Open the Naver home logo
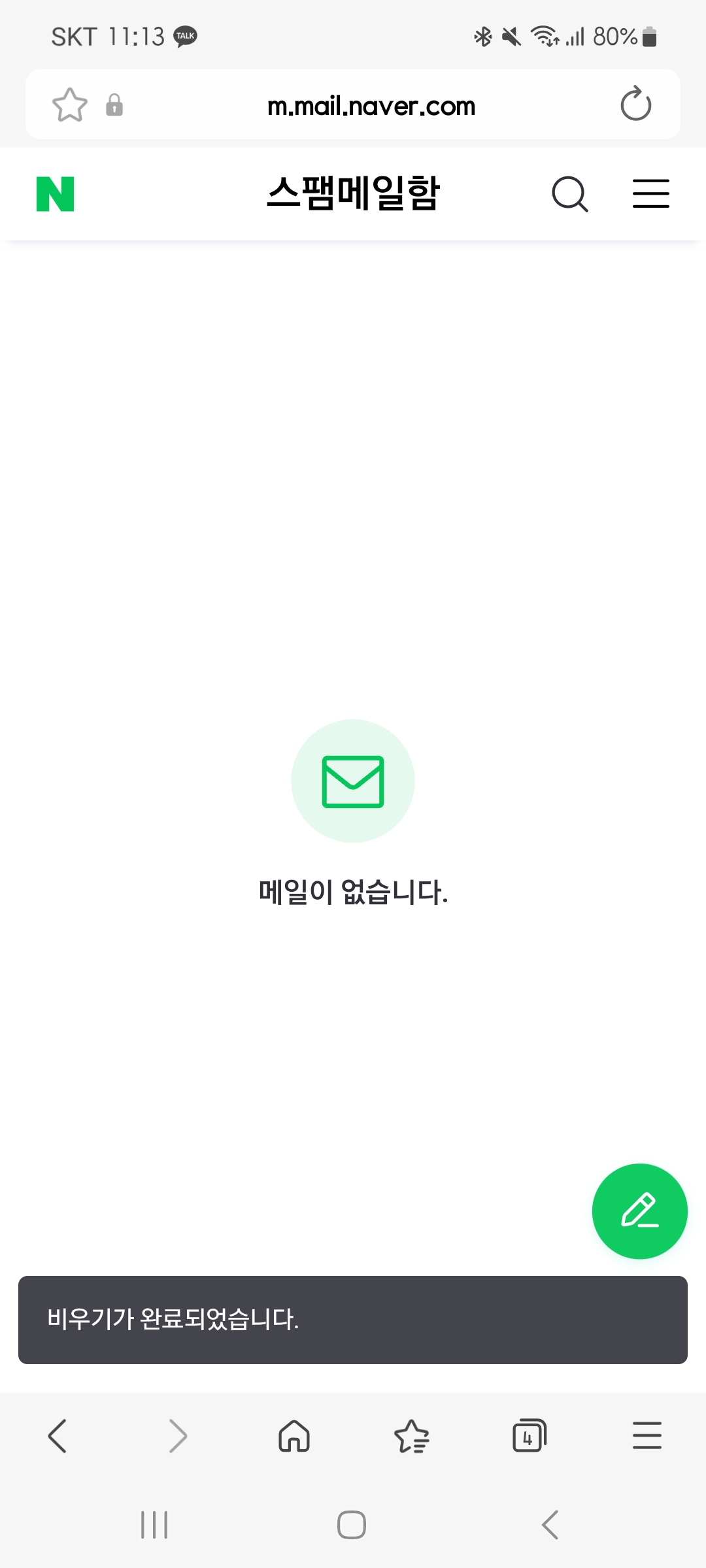 (x=56, y=194)
